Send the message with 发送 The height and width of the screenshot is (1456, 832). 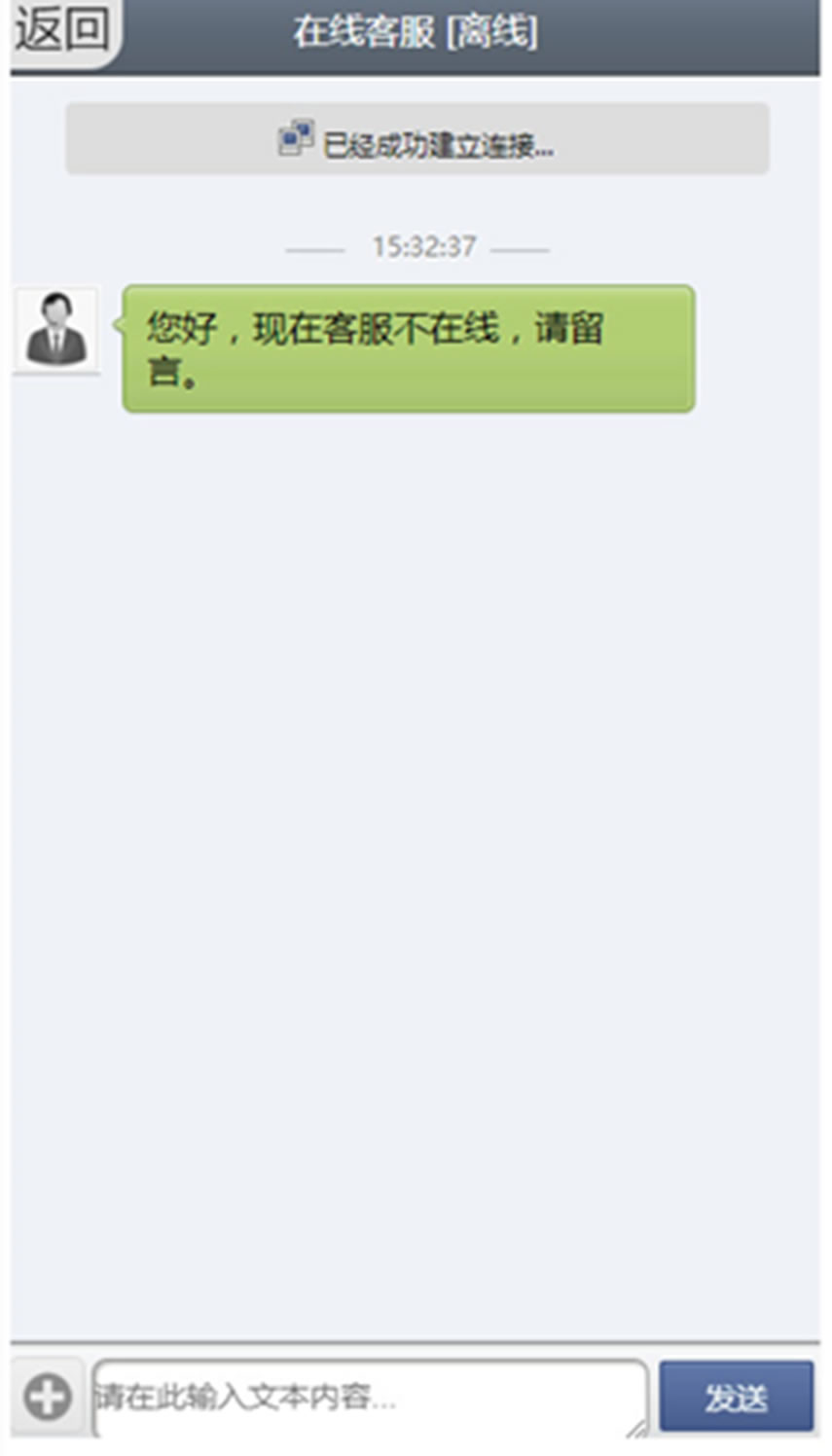[736, 1398]
